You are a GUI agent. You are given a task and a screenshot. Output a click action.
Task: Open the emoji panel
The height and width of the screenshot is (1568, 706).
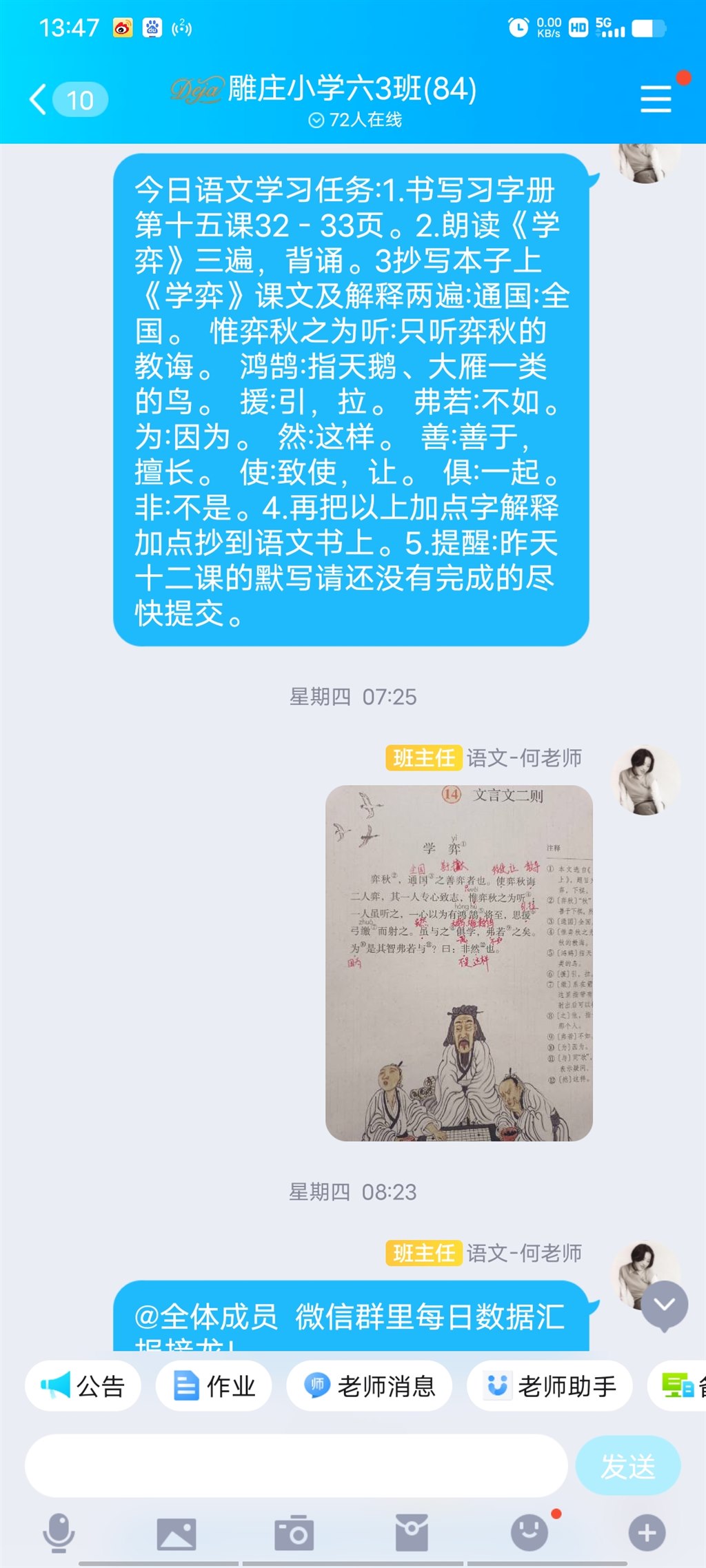pos(529,1533)
